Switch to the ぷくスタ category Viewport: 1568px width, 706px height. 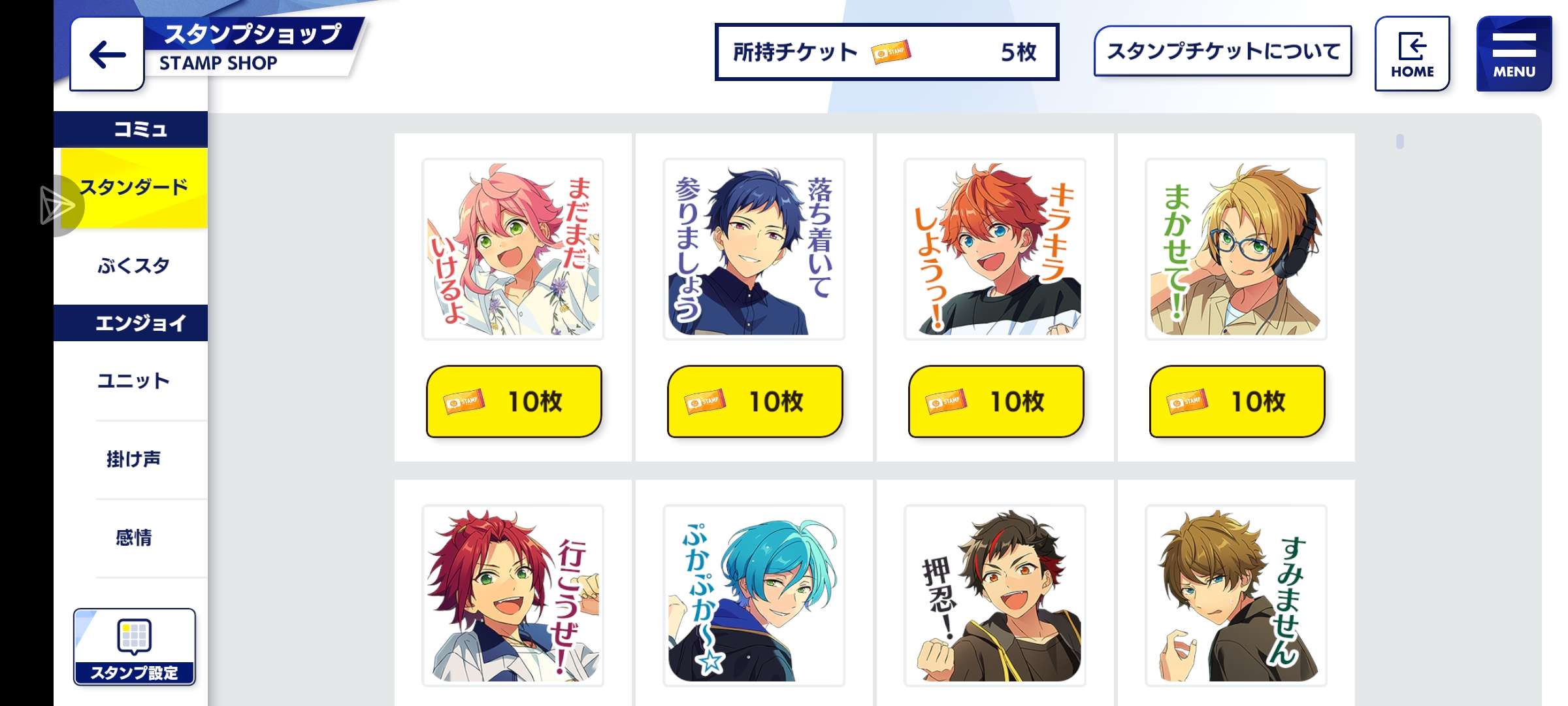pyautogui.click(x=134, y=266)
